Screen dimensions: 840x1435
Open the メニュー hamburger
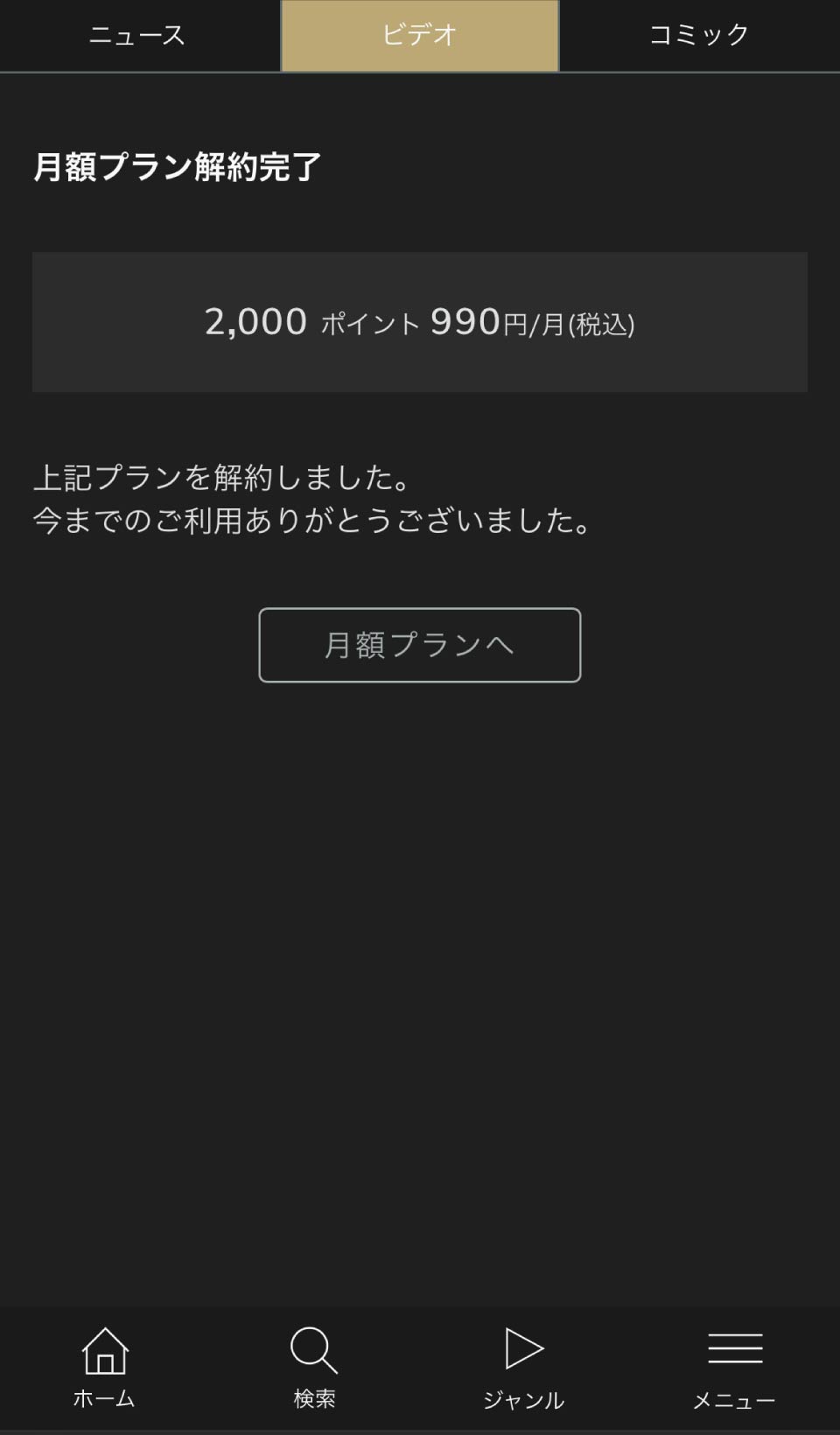(x=734, y=1367)
